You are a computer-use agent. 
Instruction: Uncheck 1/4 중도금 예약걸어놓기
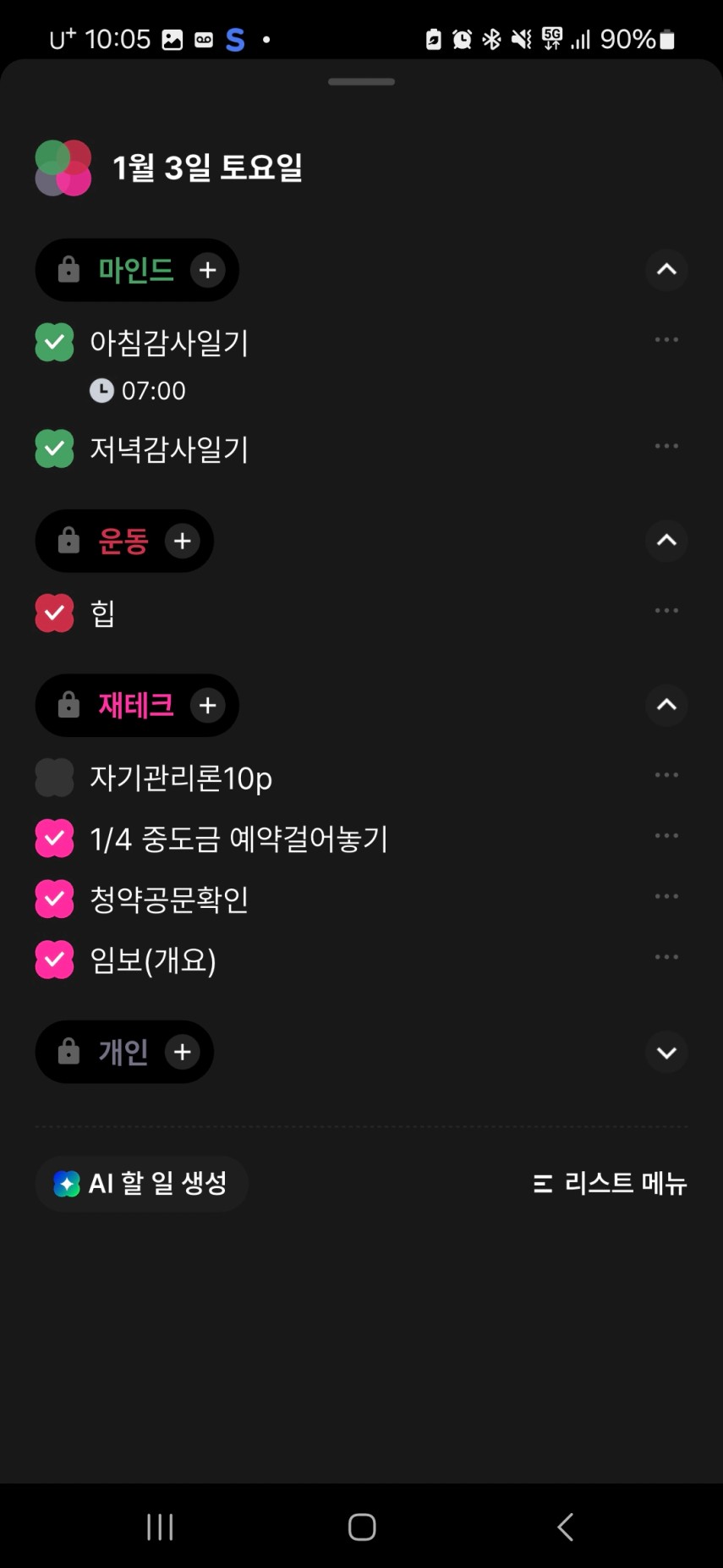click(x=54, y=839)
